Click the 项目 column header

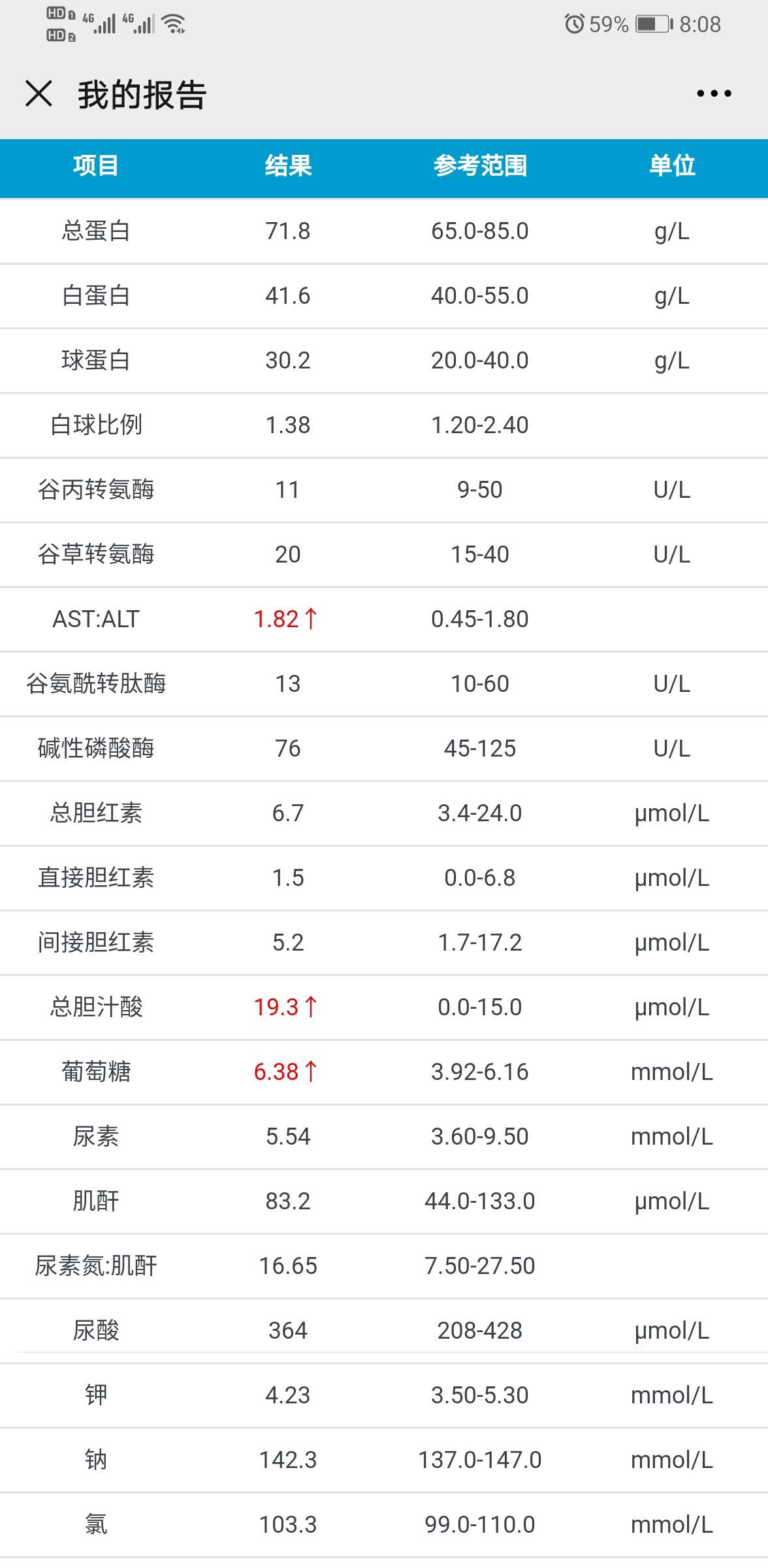coord(96,167)
